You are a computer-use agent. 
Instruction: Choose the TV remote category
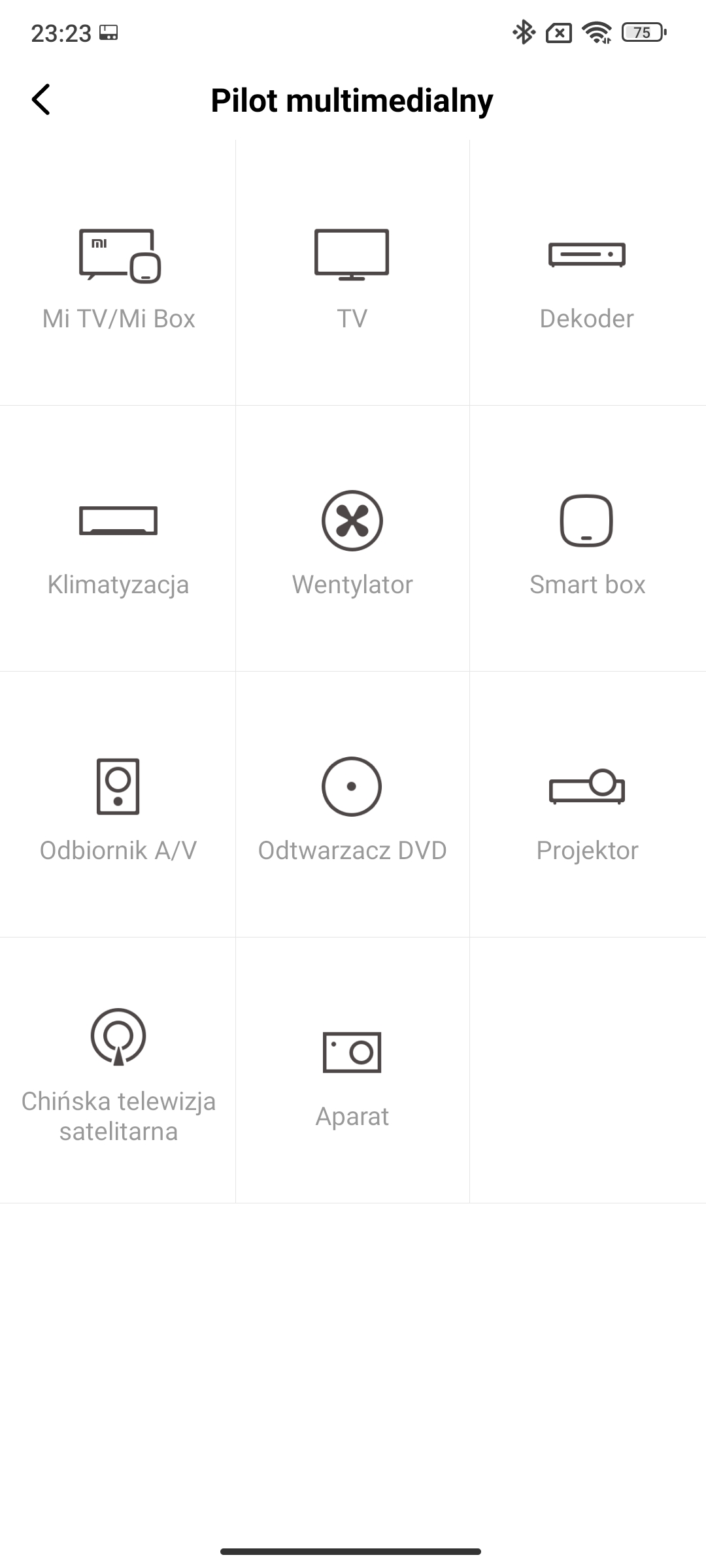[x=352, y=272]
